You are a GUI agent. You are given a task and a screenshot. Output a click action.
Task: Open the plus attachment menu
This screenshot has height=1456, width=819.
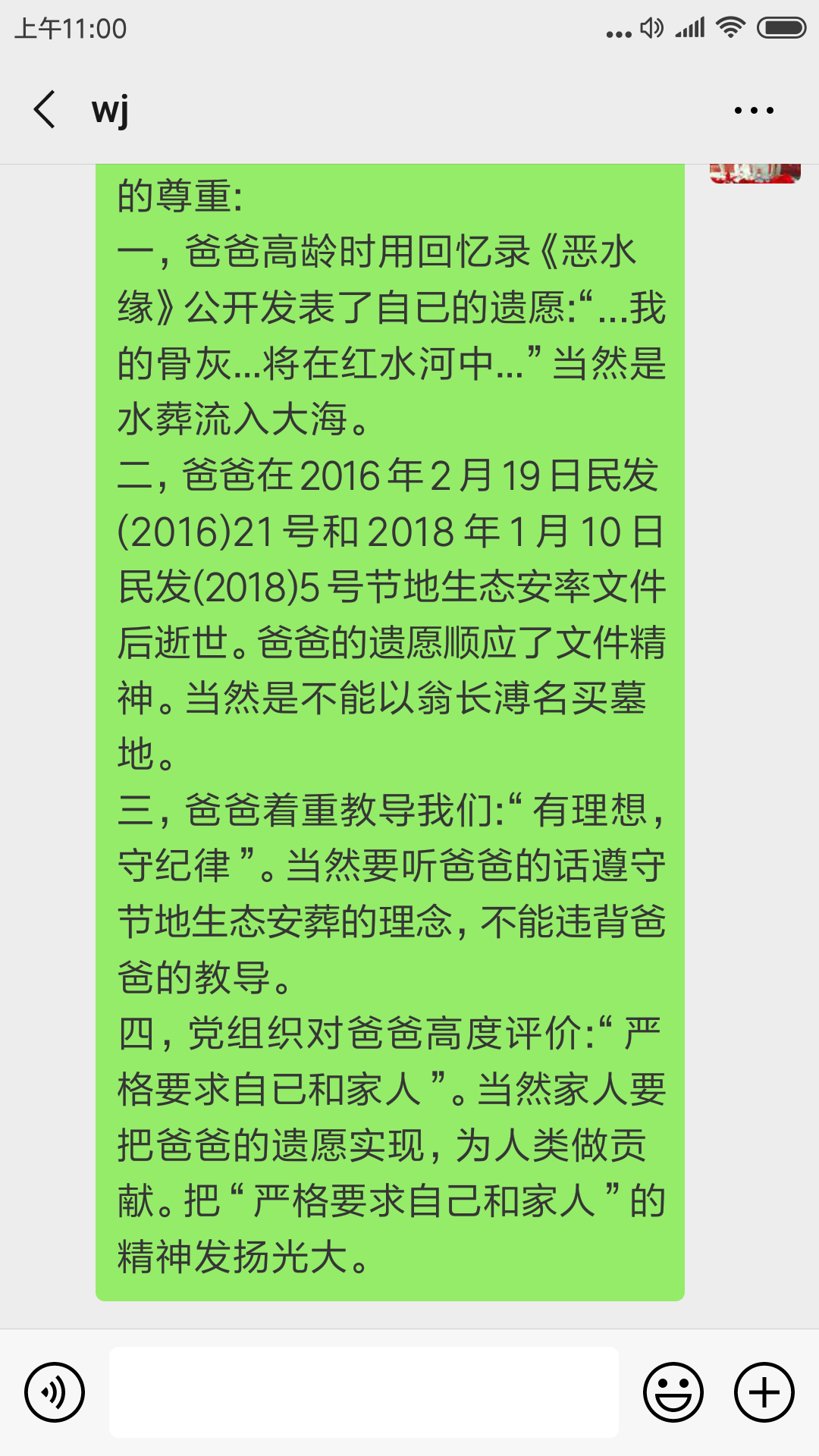[x=764, y=1392]
